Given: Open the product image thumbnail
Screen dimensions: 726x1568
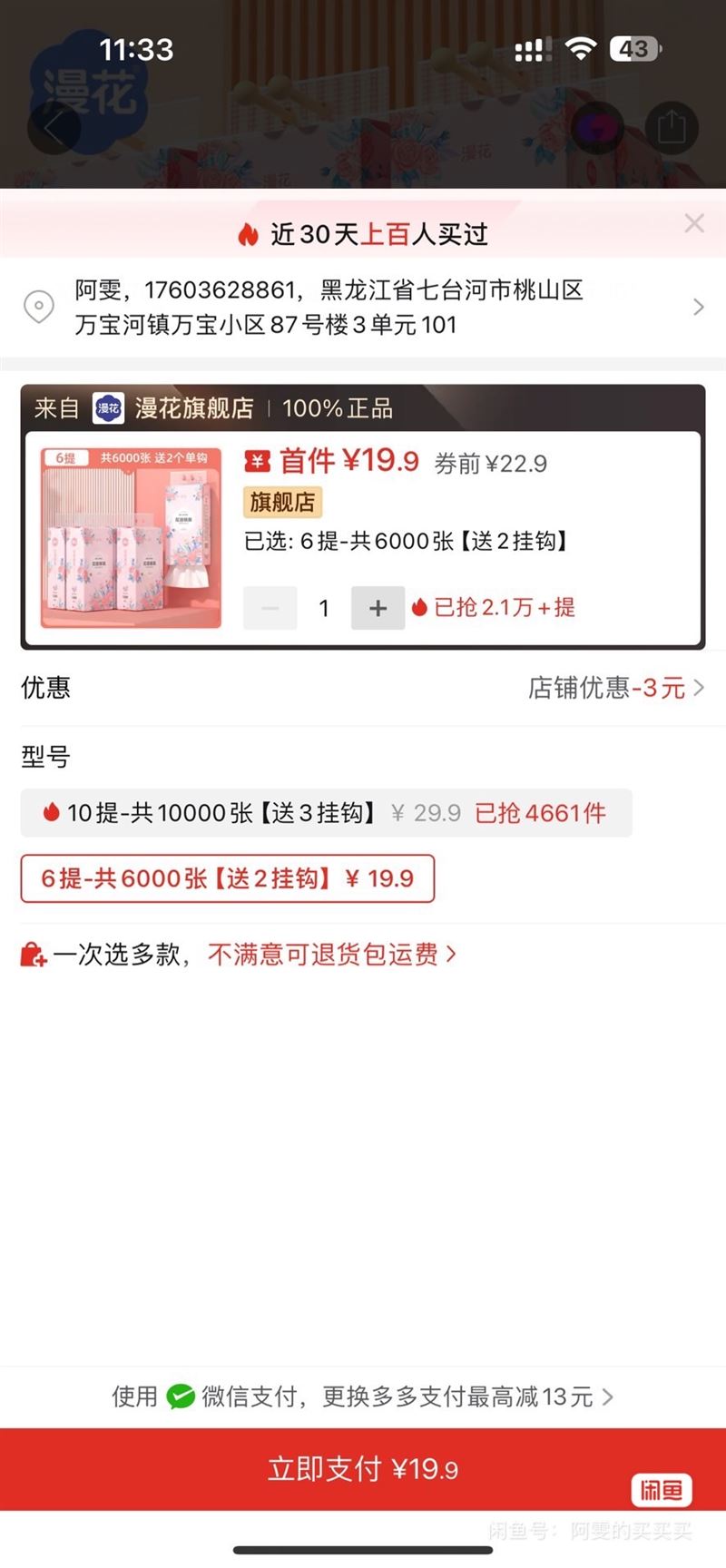Looking at the screenshot, I should point(132,537).
